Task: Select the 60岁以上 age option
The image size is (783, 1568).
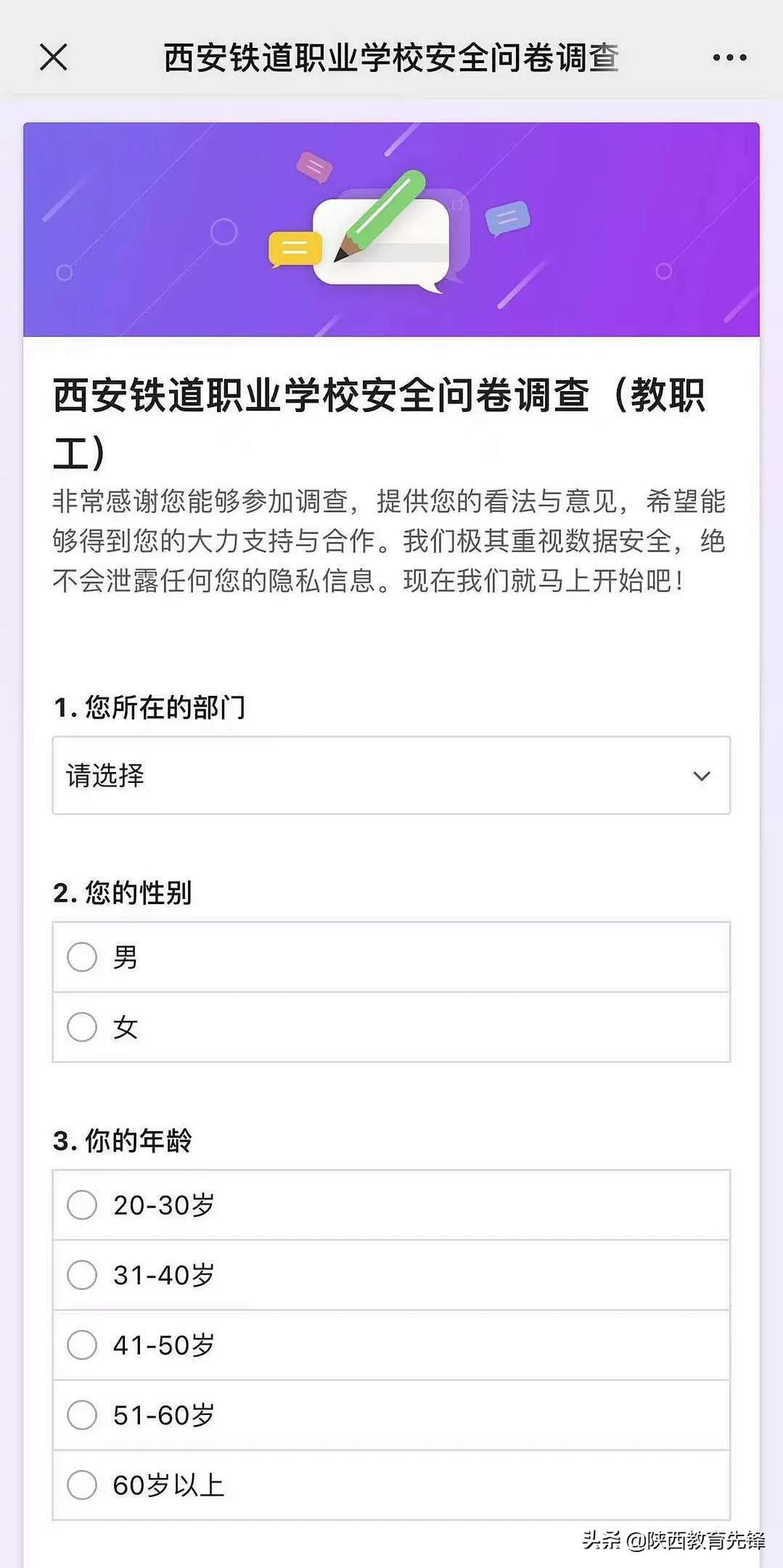Action: 83,1483
